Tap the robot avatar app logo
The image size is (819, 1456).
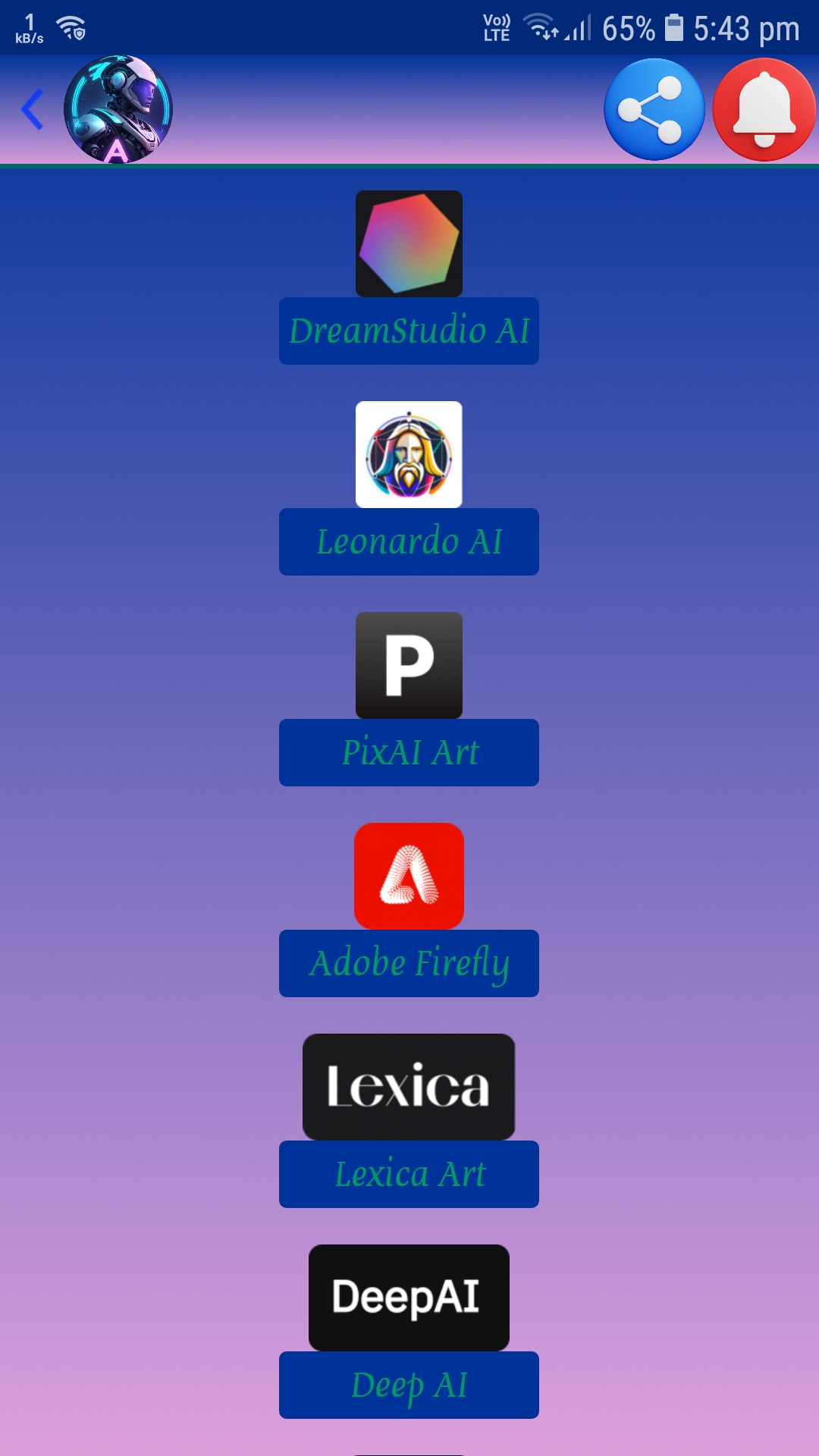pyautogui.click(x=118, y=108)
